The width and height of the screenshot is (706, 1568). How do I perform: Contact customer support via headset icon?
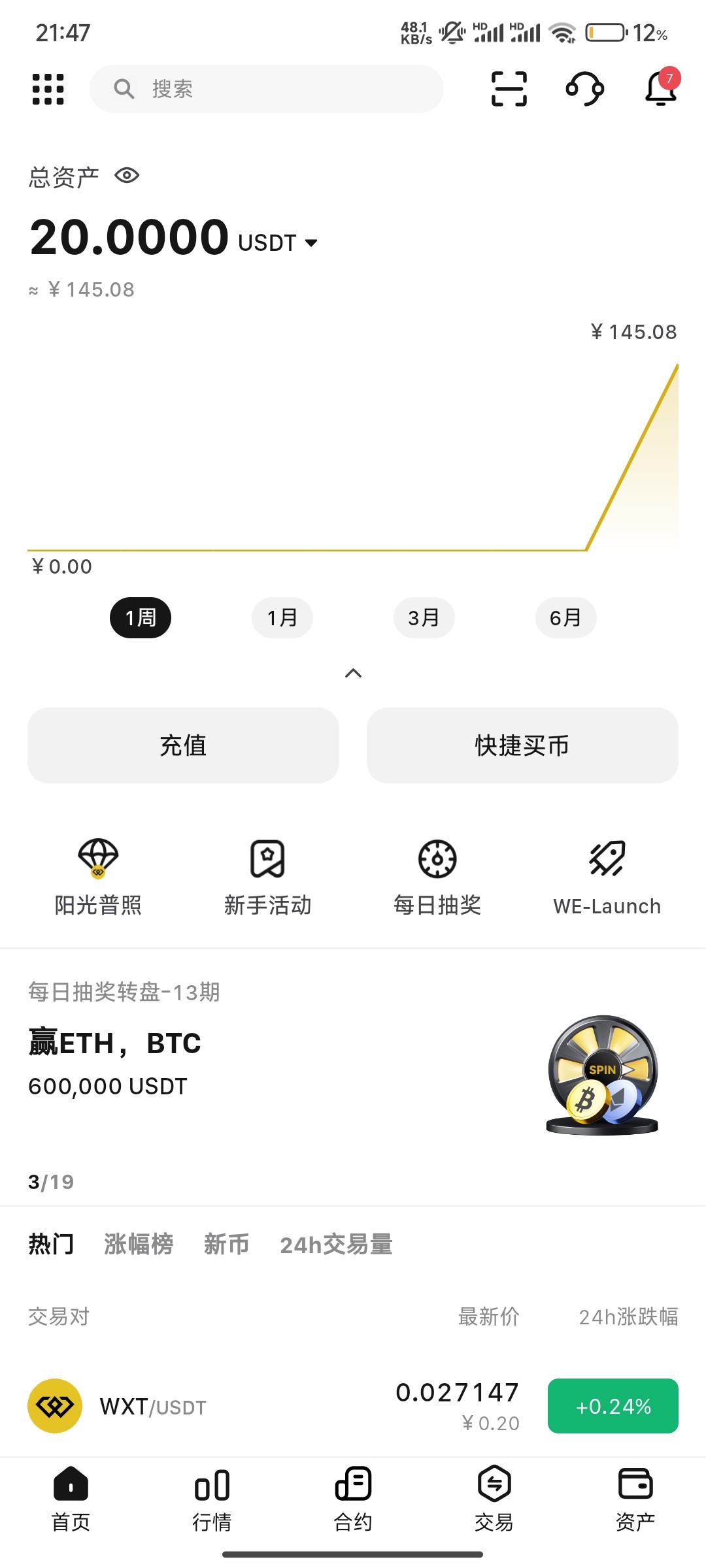[584, 89]
